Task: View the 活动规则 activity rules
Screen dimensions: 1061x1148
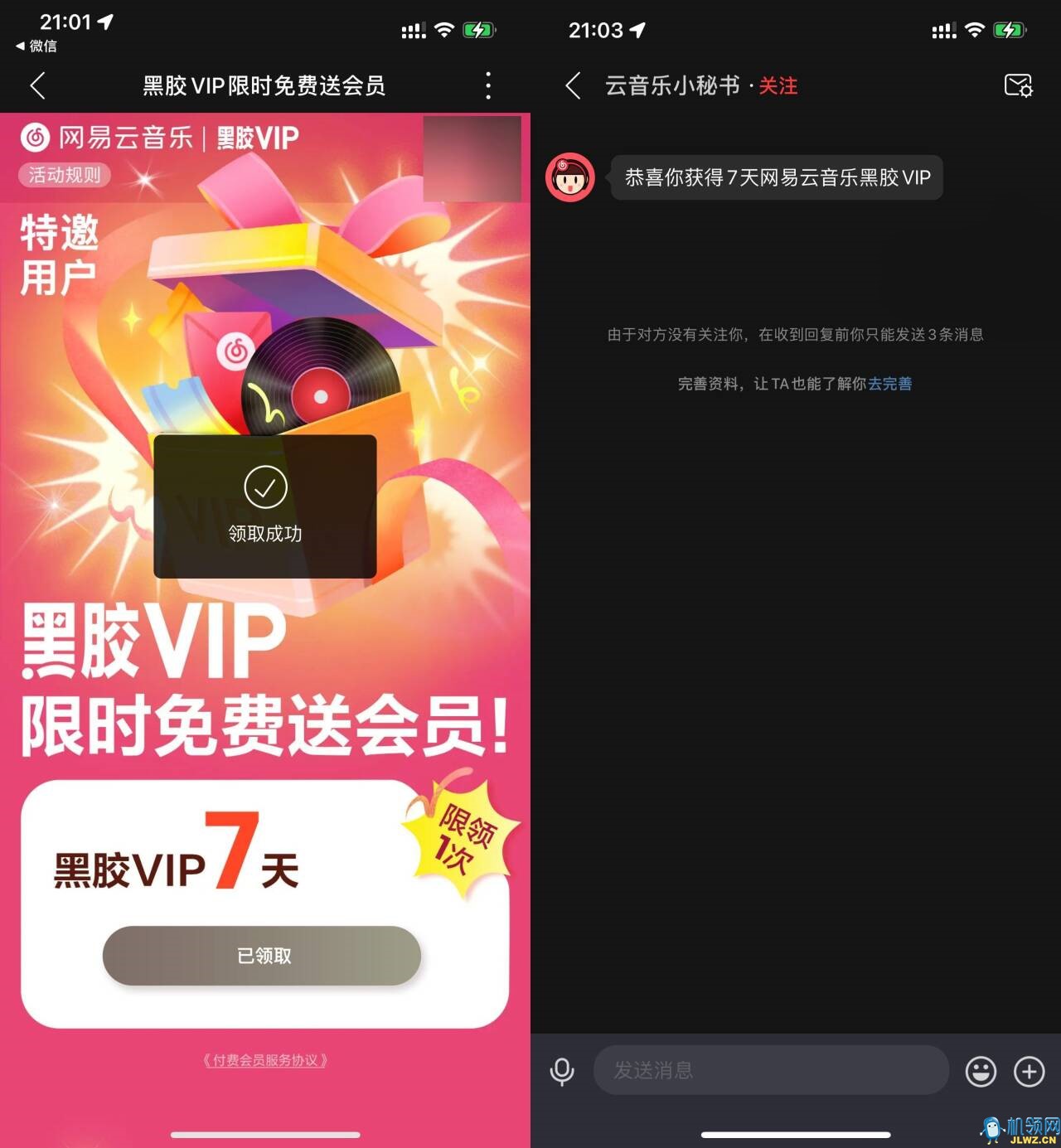Action: click(65, 175)
